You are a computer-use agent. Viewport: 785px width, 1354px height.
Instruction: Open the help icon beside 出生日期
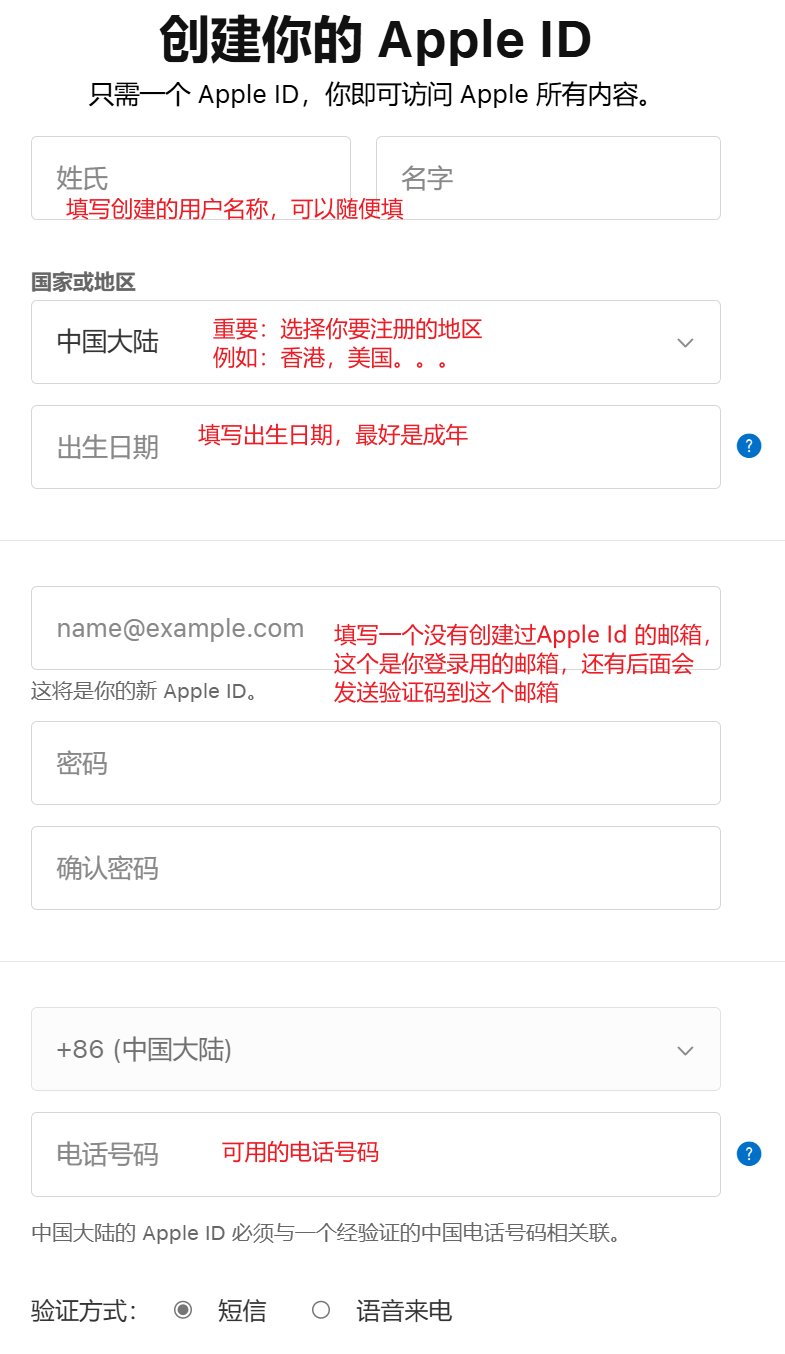point(749,446)
